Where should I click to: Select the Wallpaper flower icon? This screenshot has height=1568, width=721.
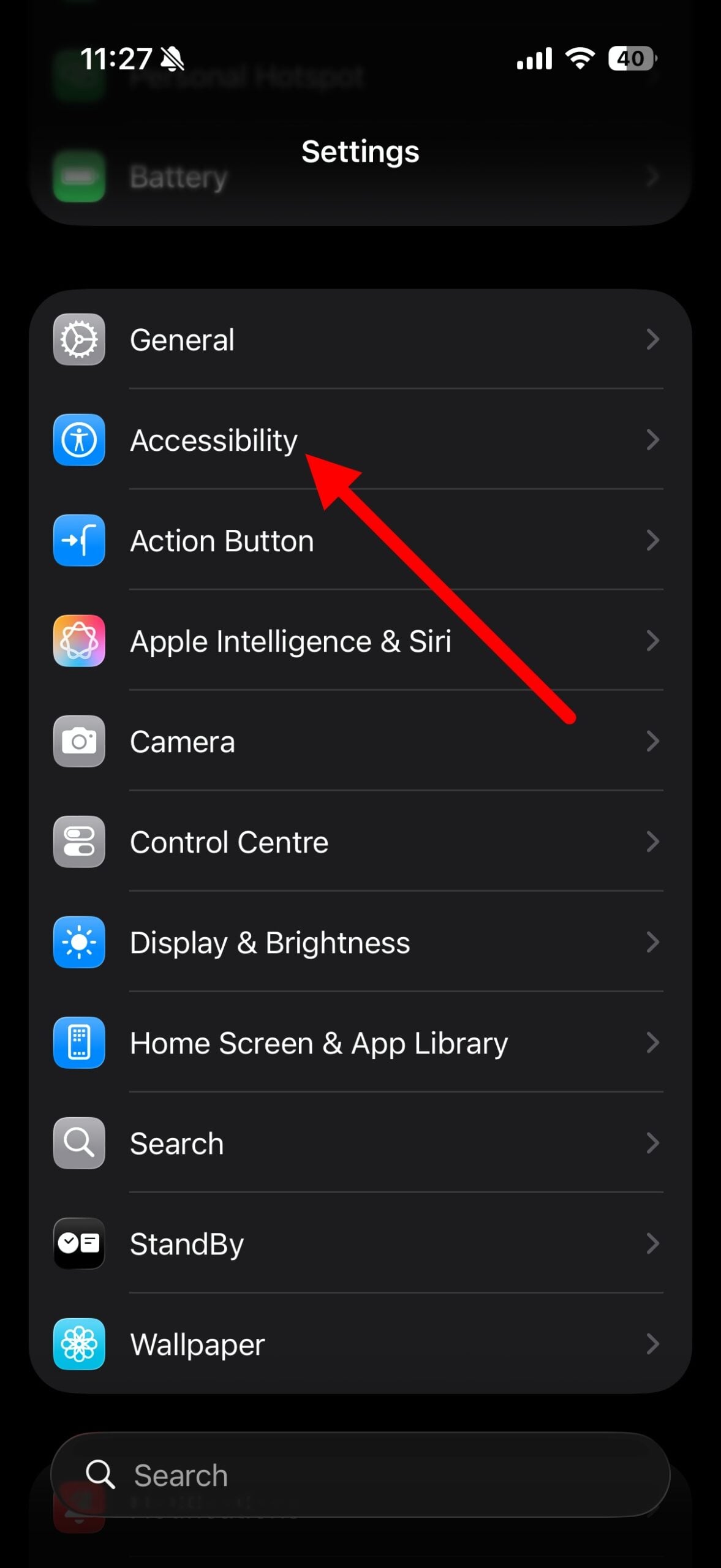(x=79, y=1344)
